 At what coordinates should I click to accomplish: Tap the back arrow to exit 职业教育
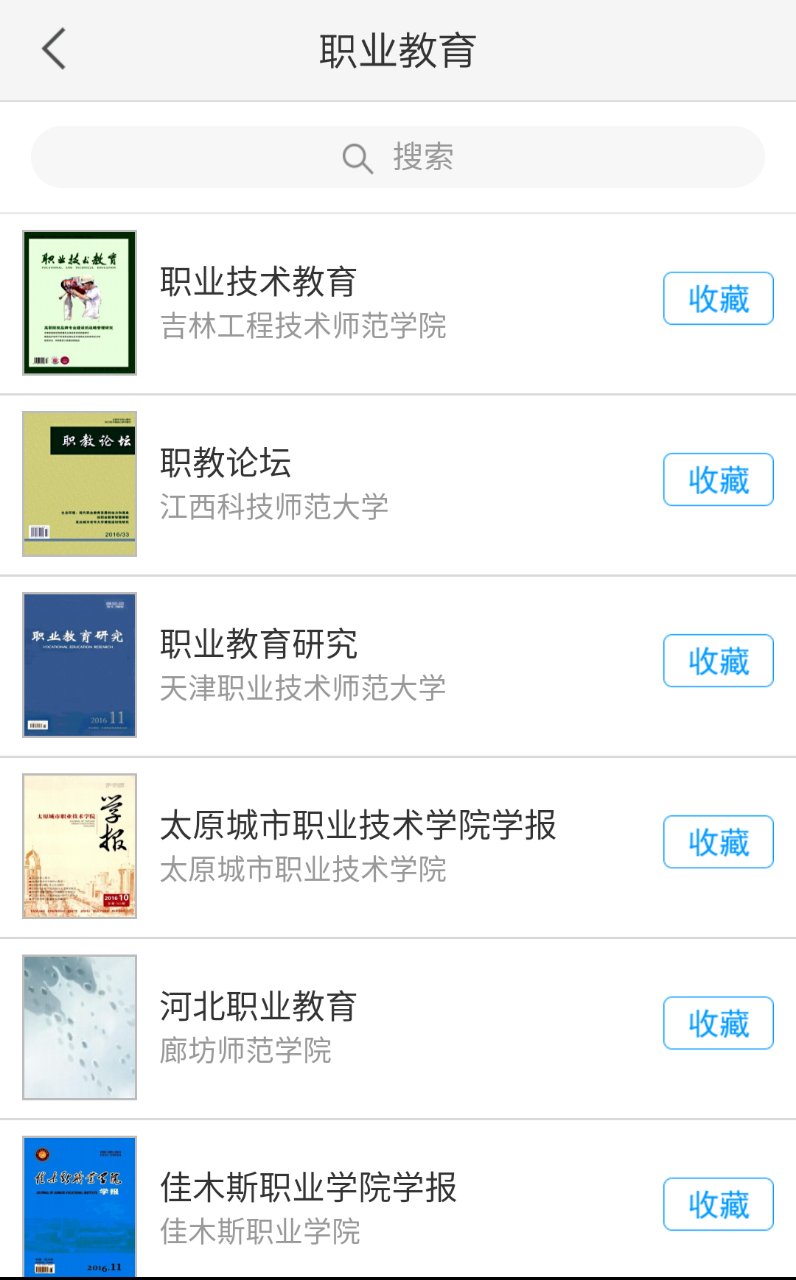[52, 47]
